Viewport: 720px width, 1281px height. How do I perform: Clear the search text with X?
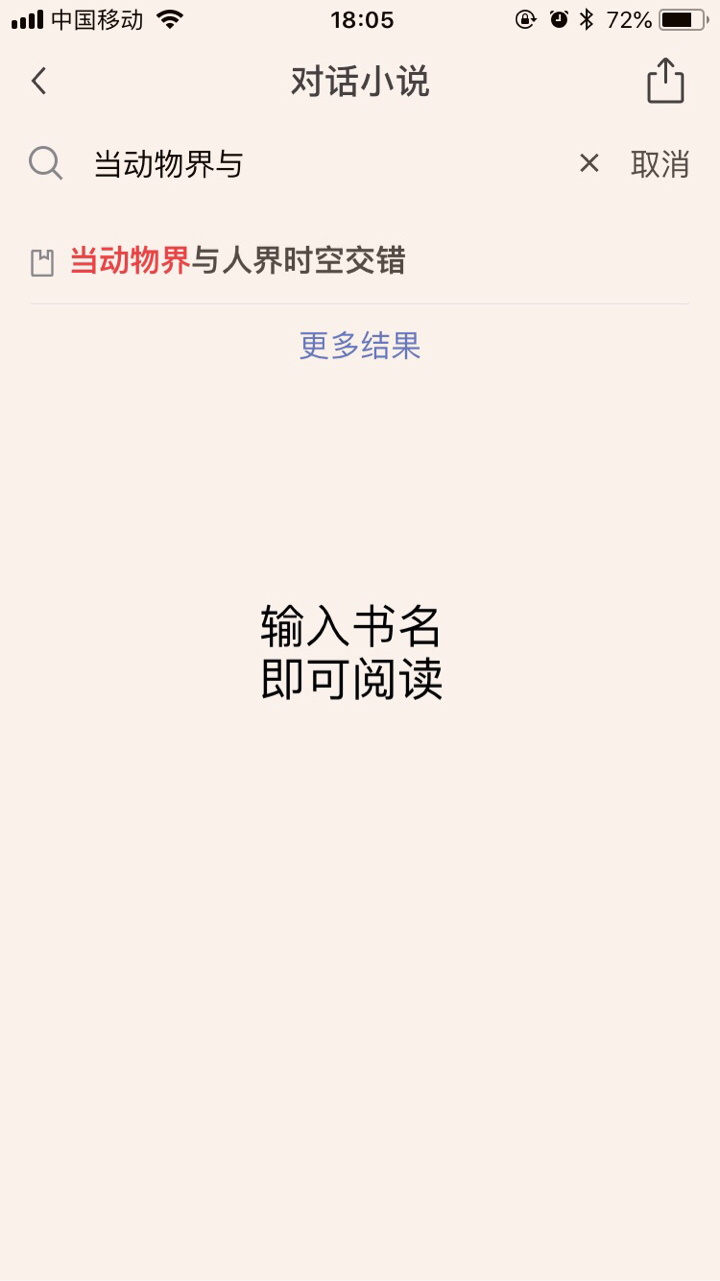[x=589, y=163]
